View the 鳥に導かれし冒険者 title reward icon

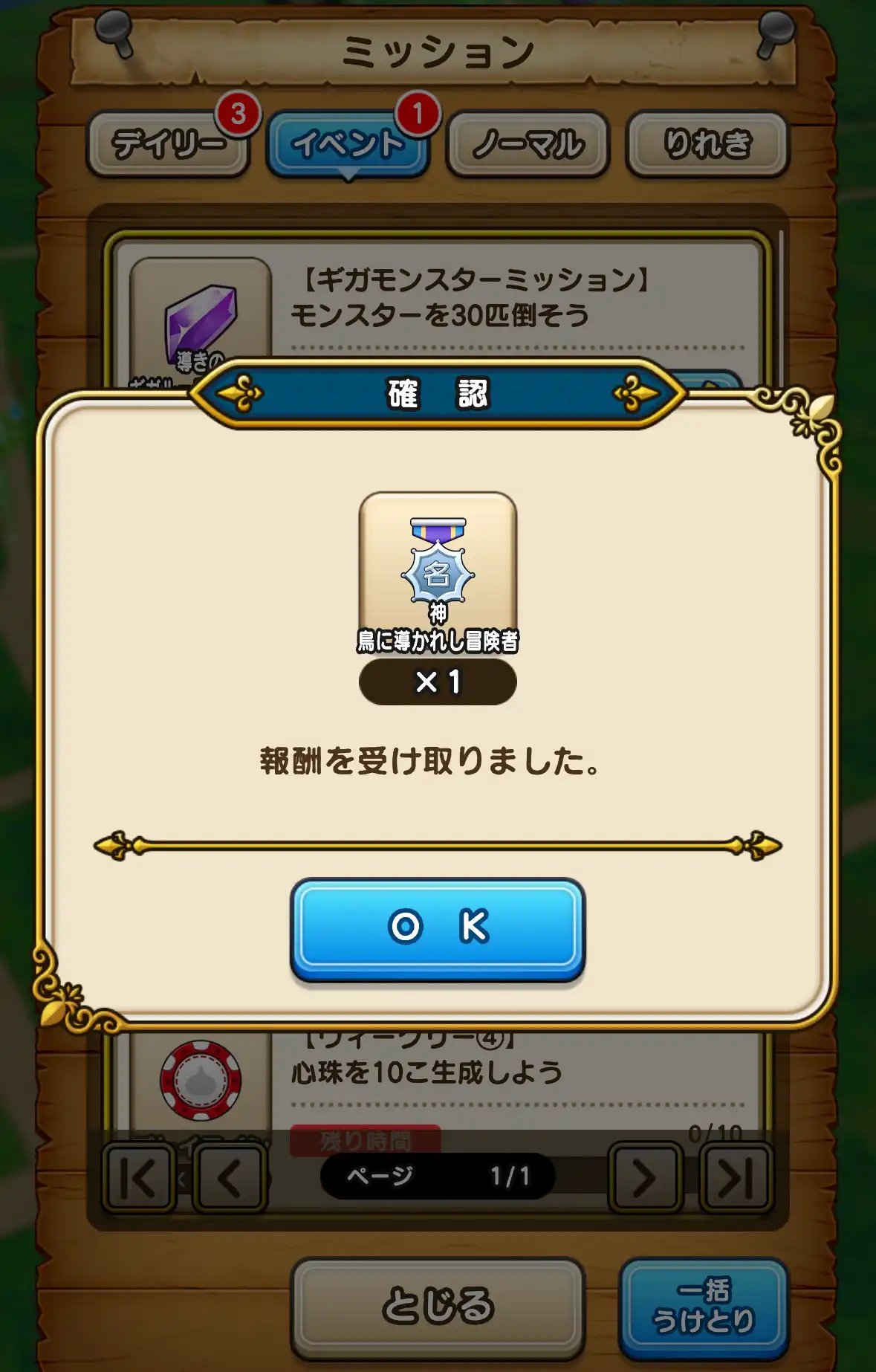click(x=438, y=572)
